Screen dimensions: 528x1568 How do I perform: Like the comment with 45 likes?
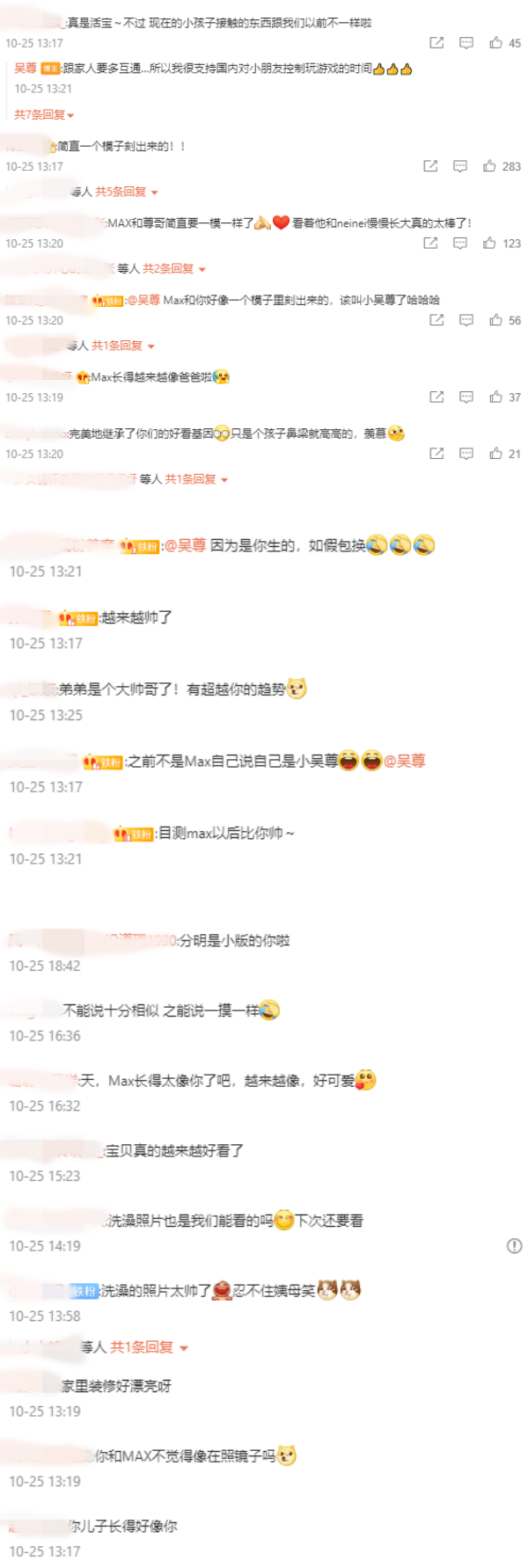point(496,42)
